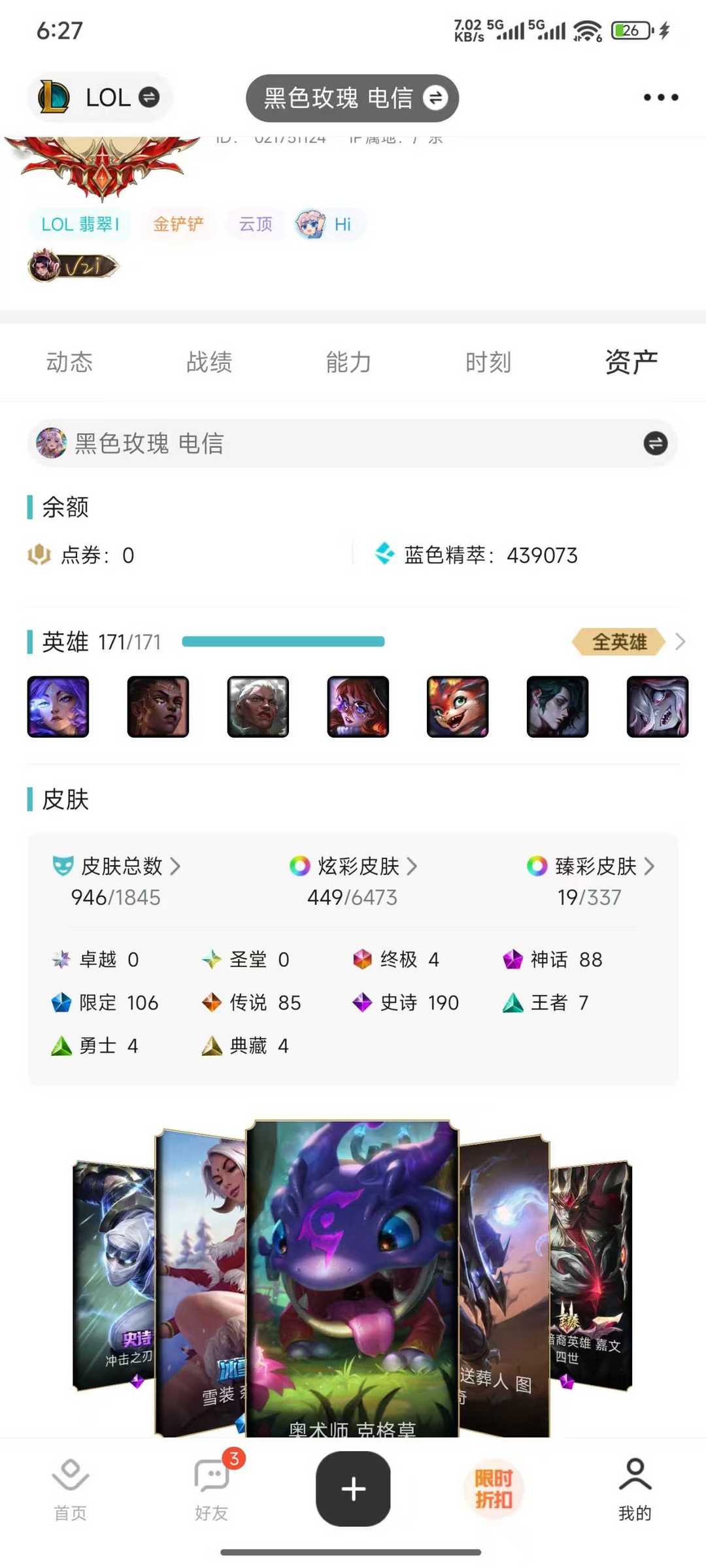Screen dimensions: 706x1568
Task: Open the three-dot overflow menu
Action: point(660,97)
